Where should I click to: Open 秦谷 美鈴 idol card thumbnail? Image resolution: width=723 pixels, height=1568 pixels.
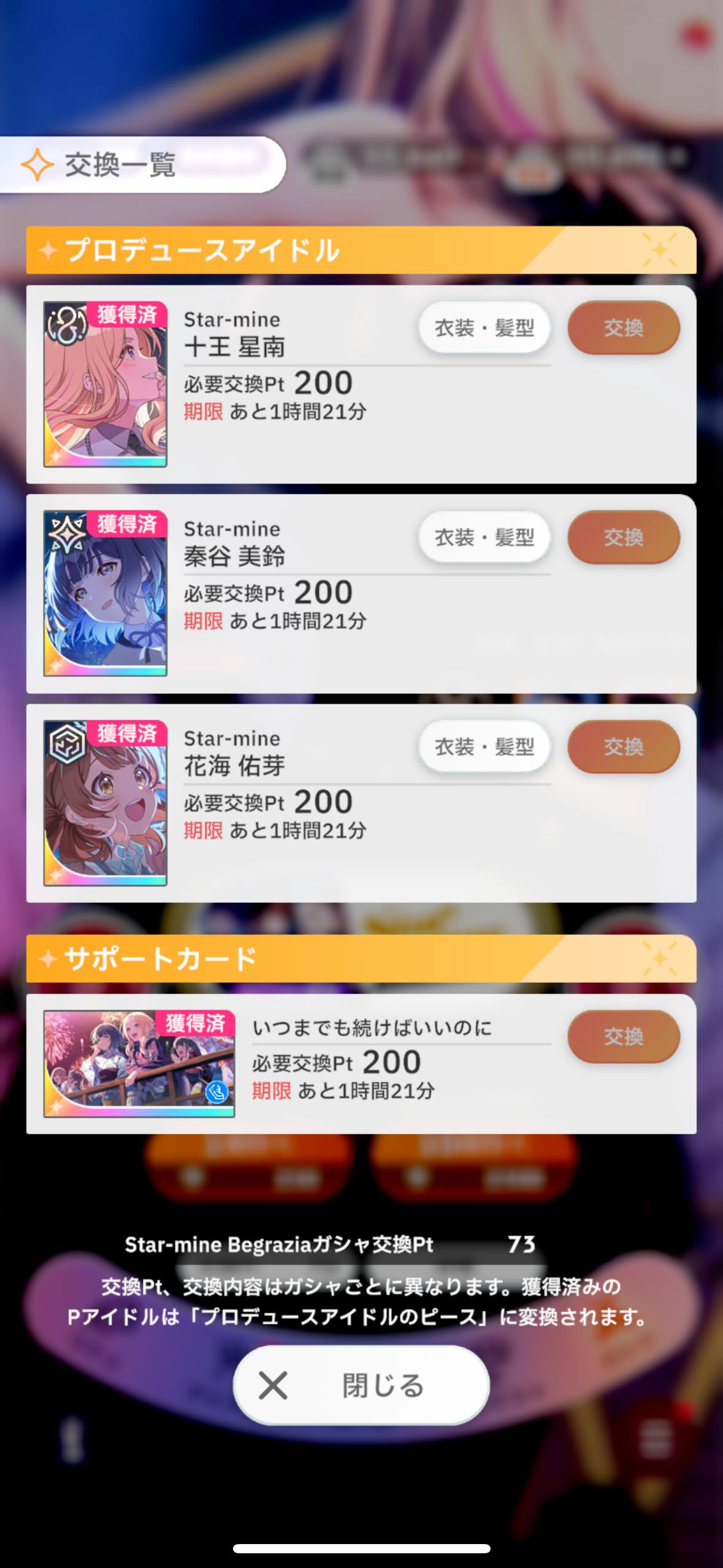tap(105, 593)
